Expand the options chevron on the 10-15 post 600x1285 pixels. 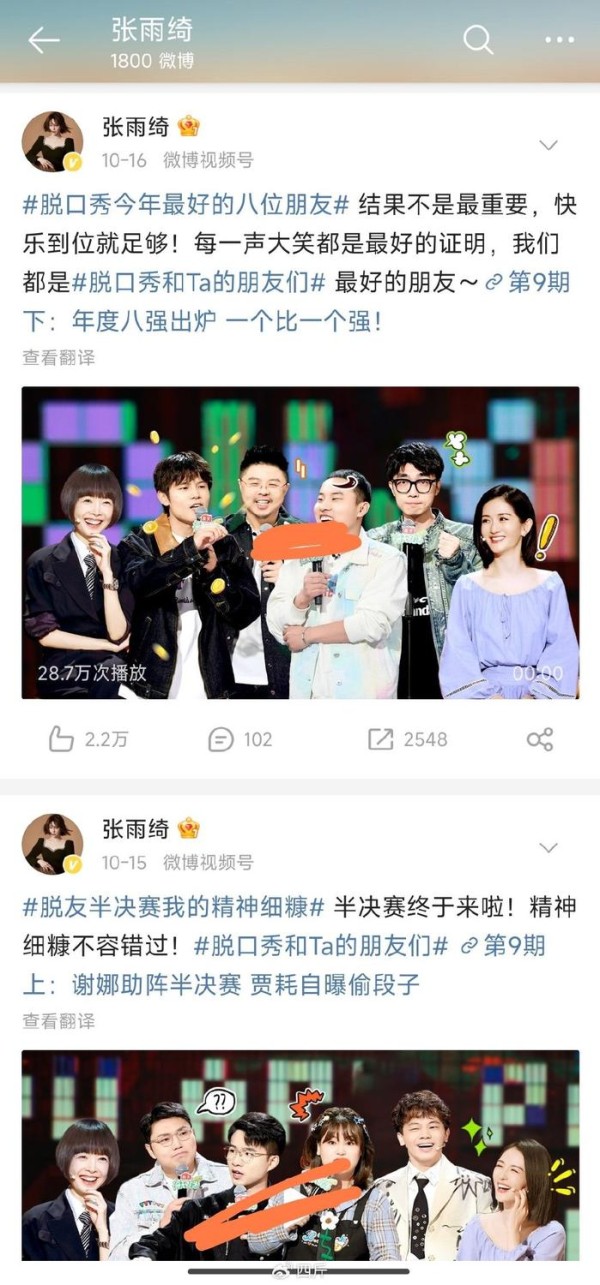coord(548,848)
